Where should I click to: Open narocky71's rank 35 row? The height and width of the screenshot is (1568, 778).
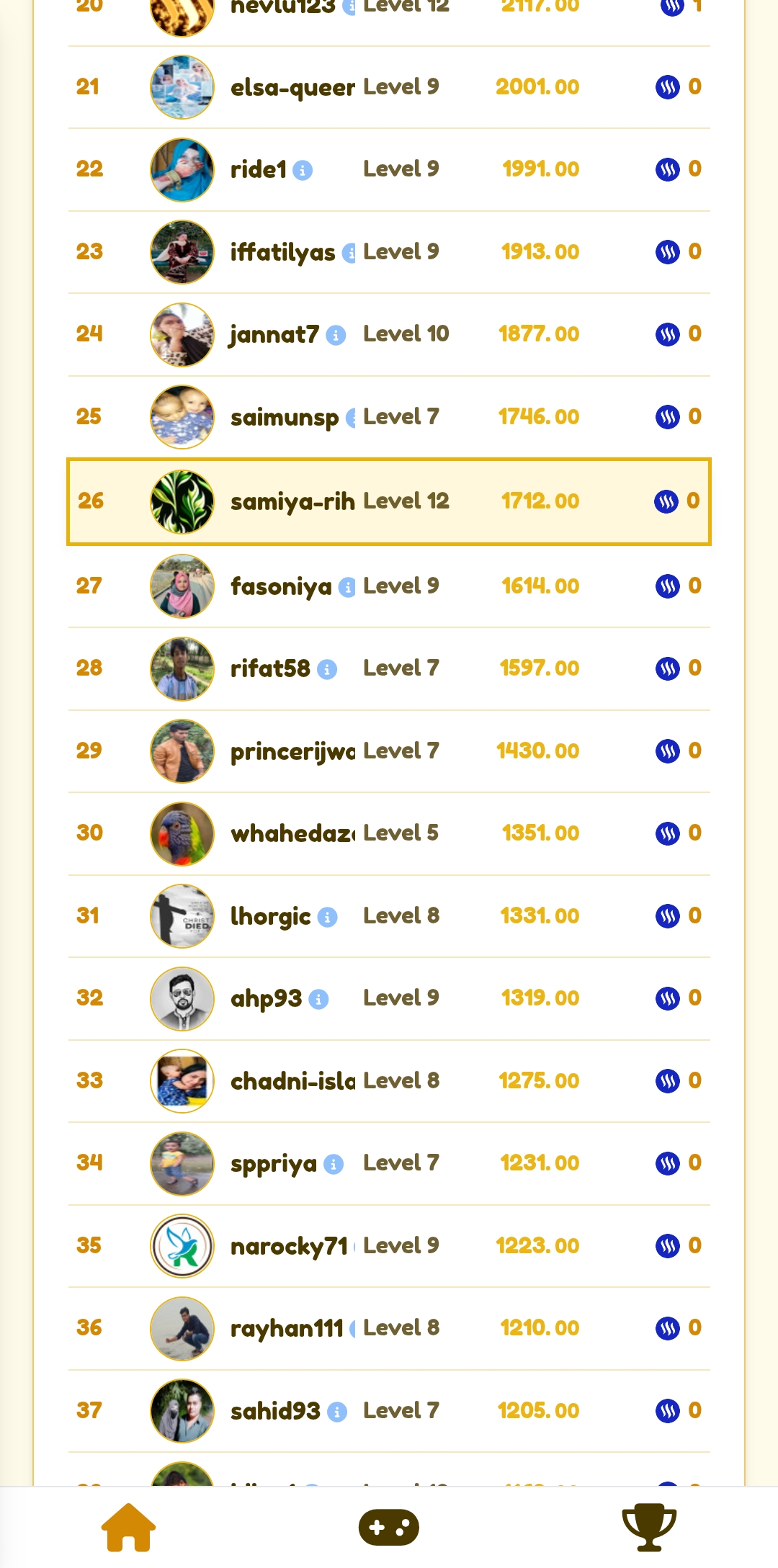(389, 1246)
